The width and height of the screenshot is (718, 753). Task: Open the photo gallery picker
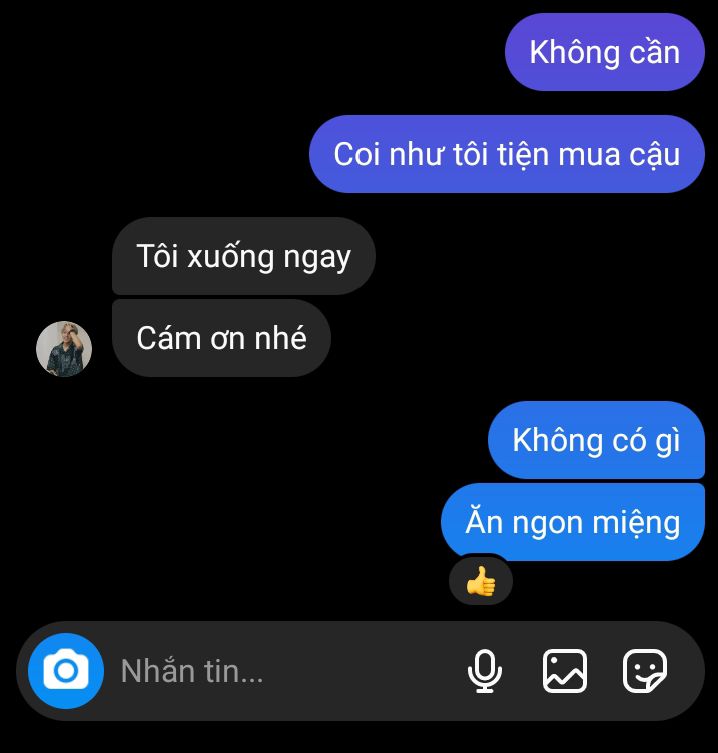click(x=565, y=671)
